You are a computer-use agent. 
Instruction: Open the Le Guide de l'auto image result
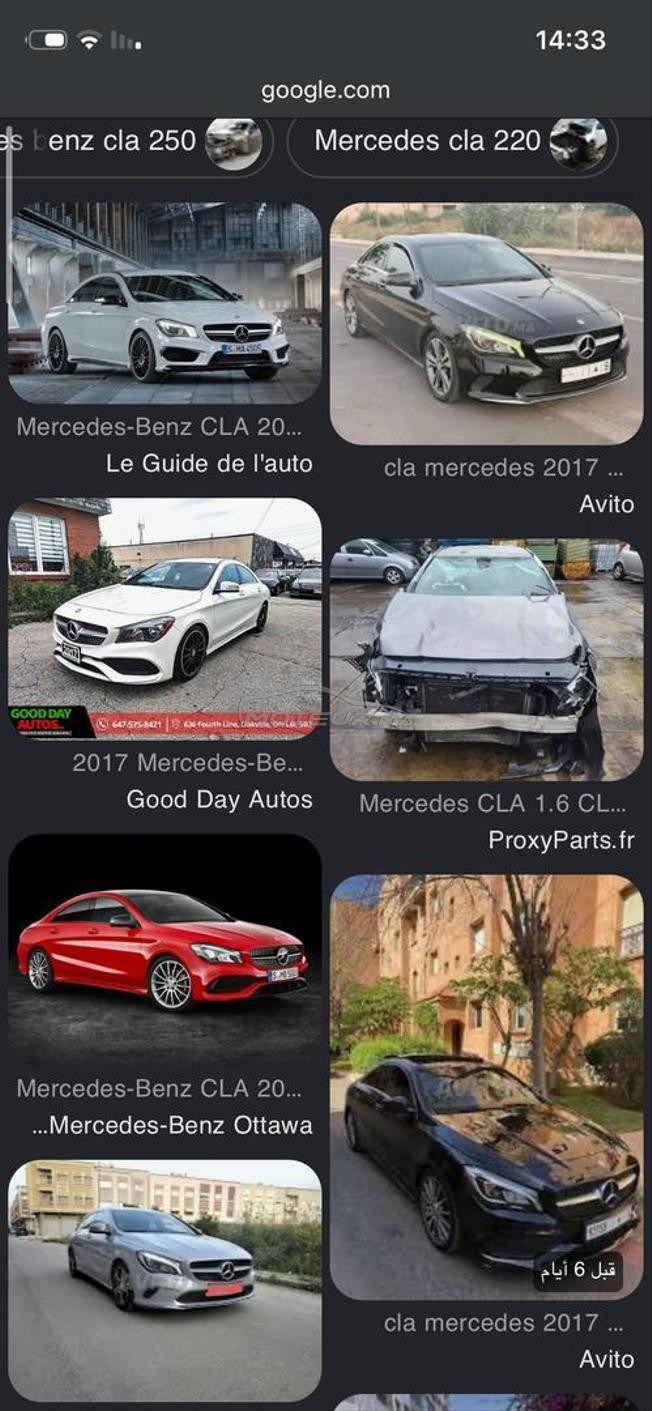(x=165, y=303)
